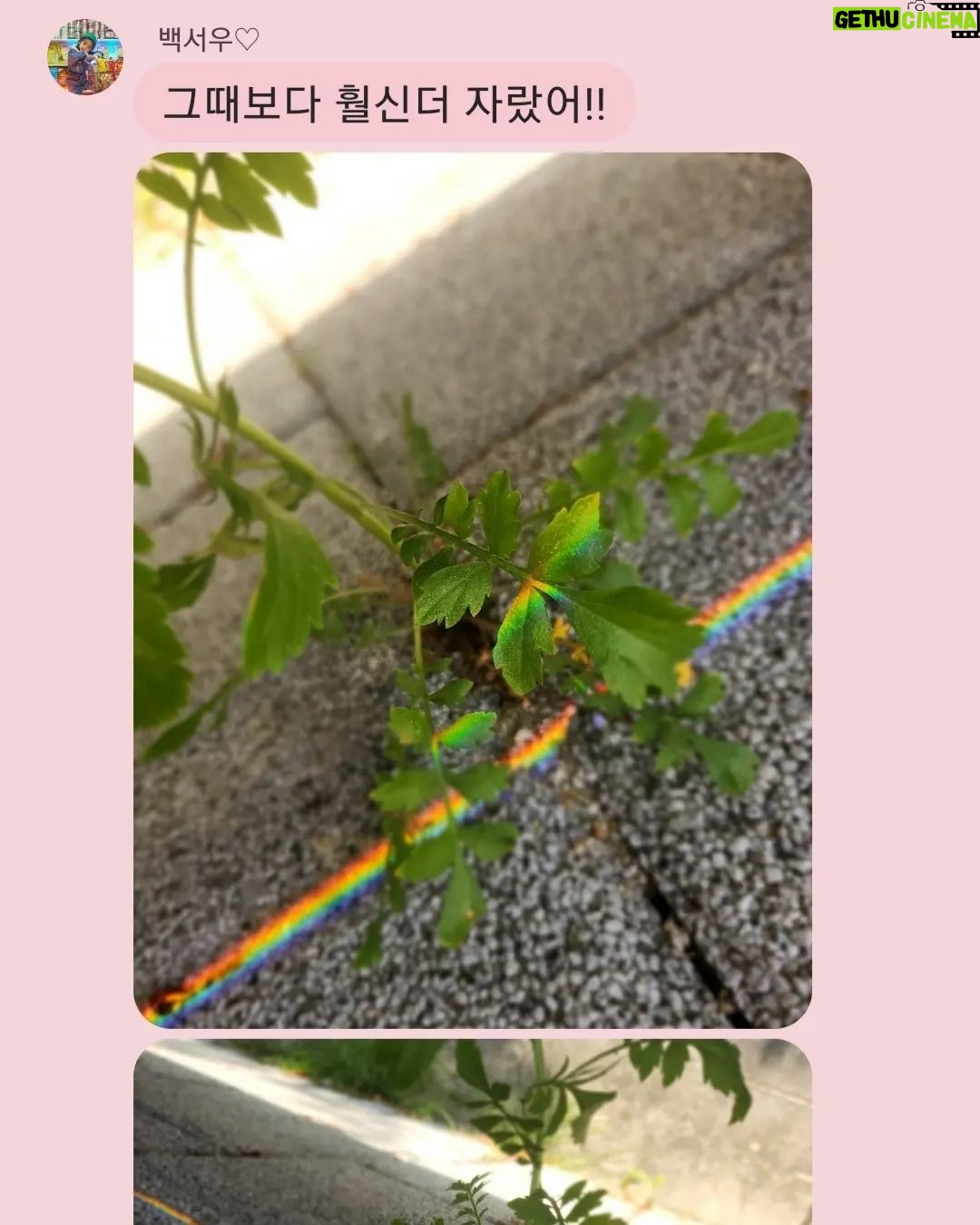Screen dimensions: 980x1225
Task: View the second plant photo below
Action: pos(472,1134)
